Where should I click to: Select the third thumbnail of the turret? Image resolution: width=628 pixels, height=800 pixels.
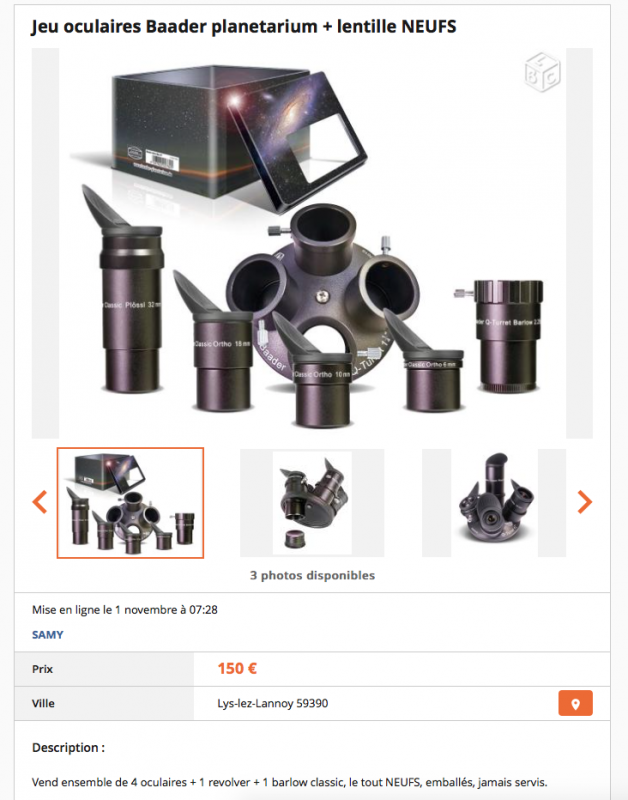[x=493, y=502]
